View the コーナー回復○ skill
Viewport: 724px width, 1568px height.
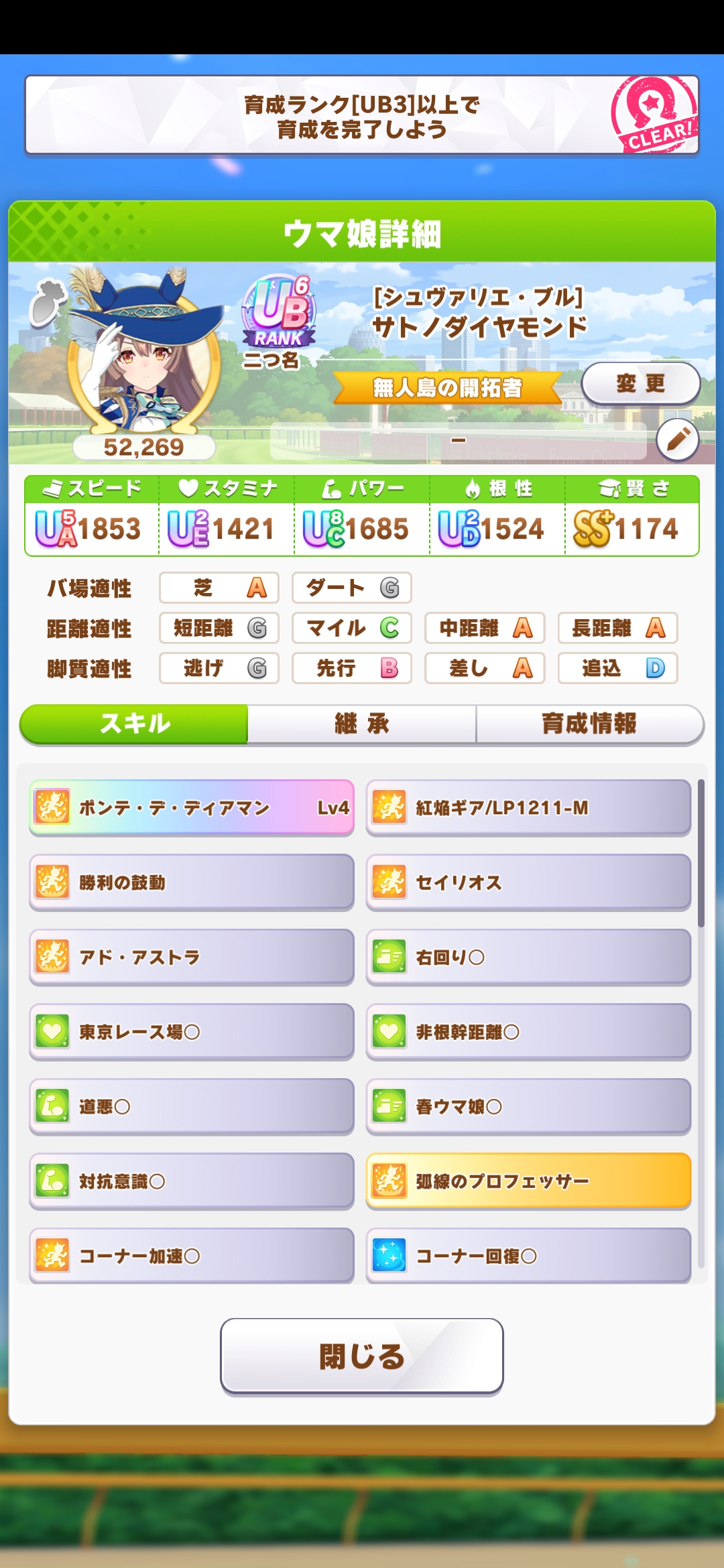528,1256
